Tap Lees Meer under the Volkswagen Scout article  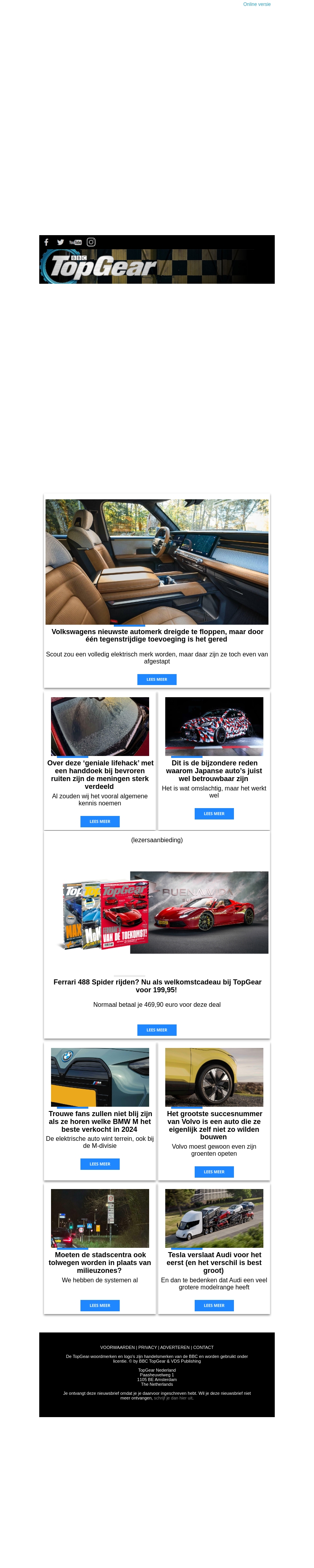157,679
